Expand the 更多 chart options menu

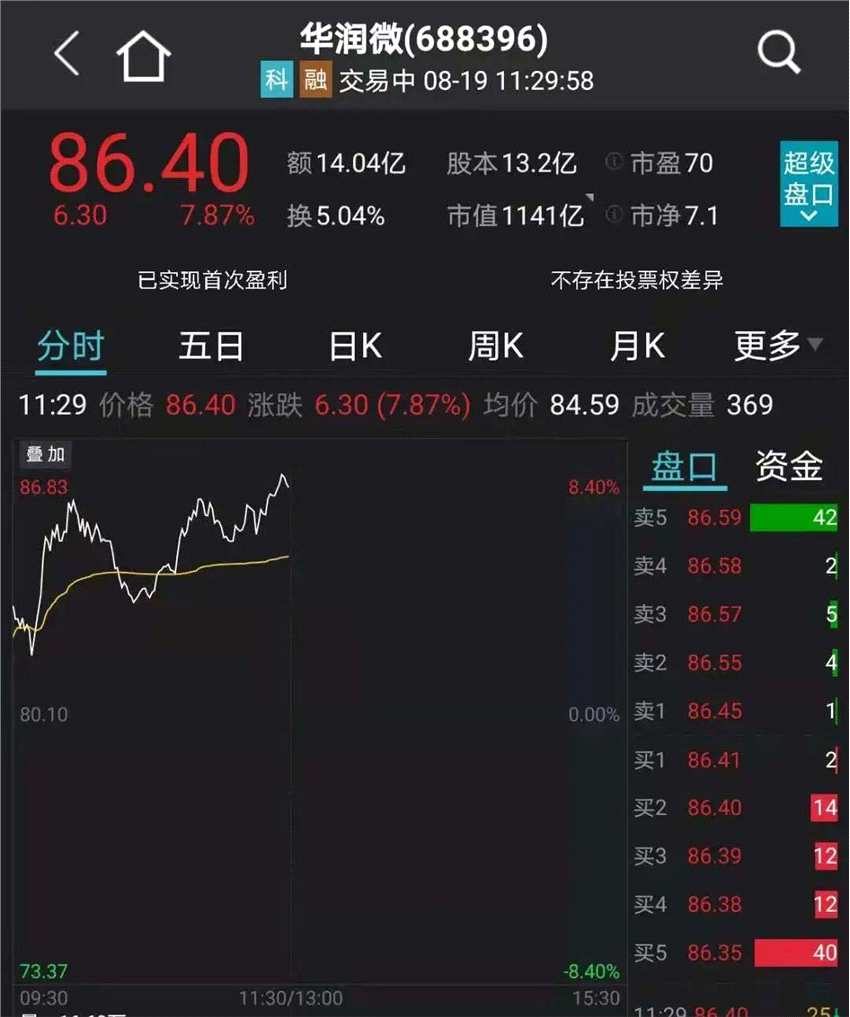coord(767,343)
